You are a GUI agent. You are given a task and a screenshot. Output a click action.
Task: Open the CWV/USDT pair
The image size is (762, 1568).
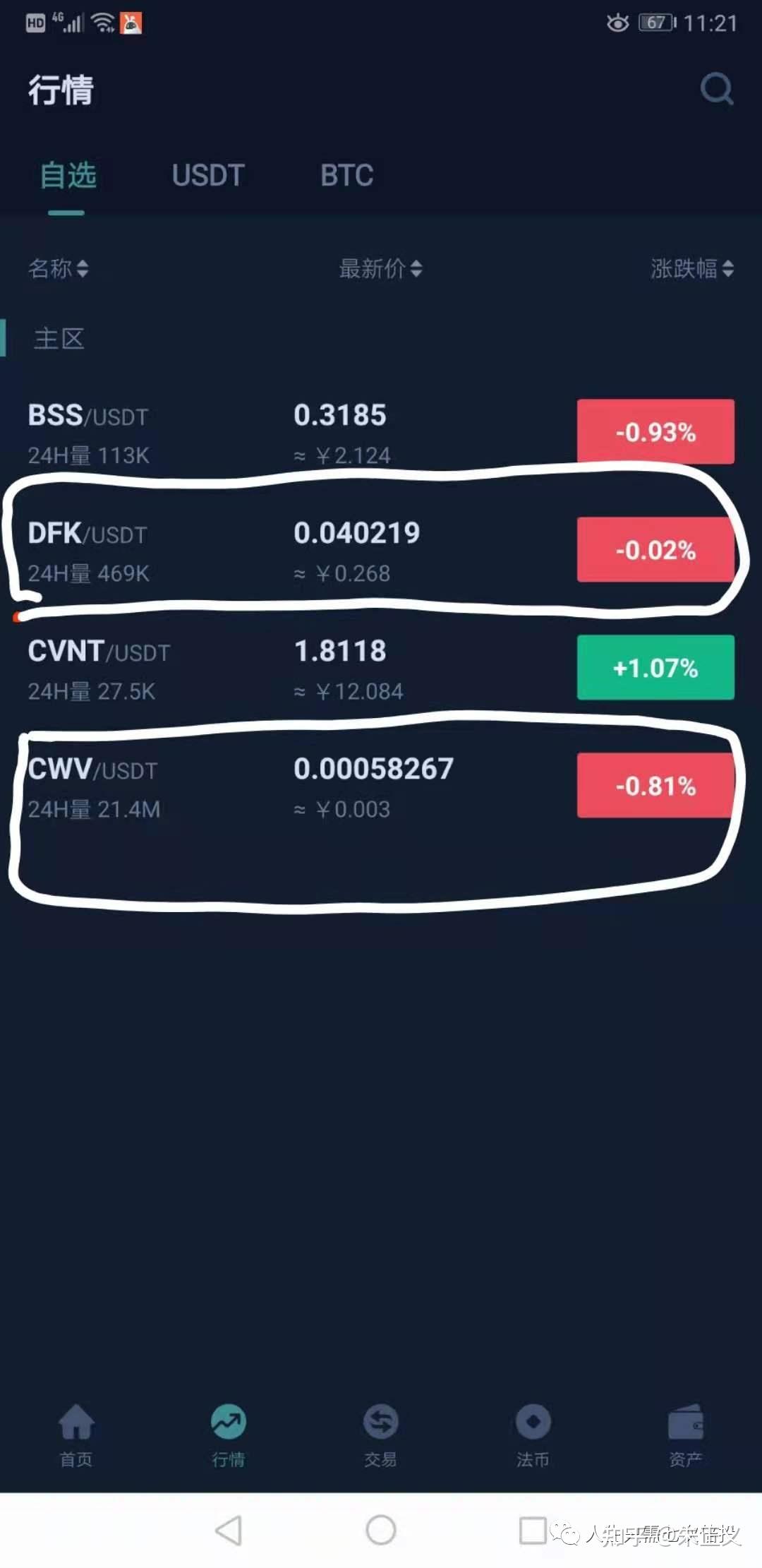coord(282,787)
